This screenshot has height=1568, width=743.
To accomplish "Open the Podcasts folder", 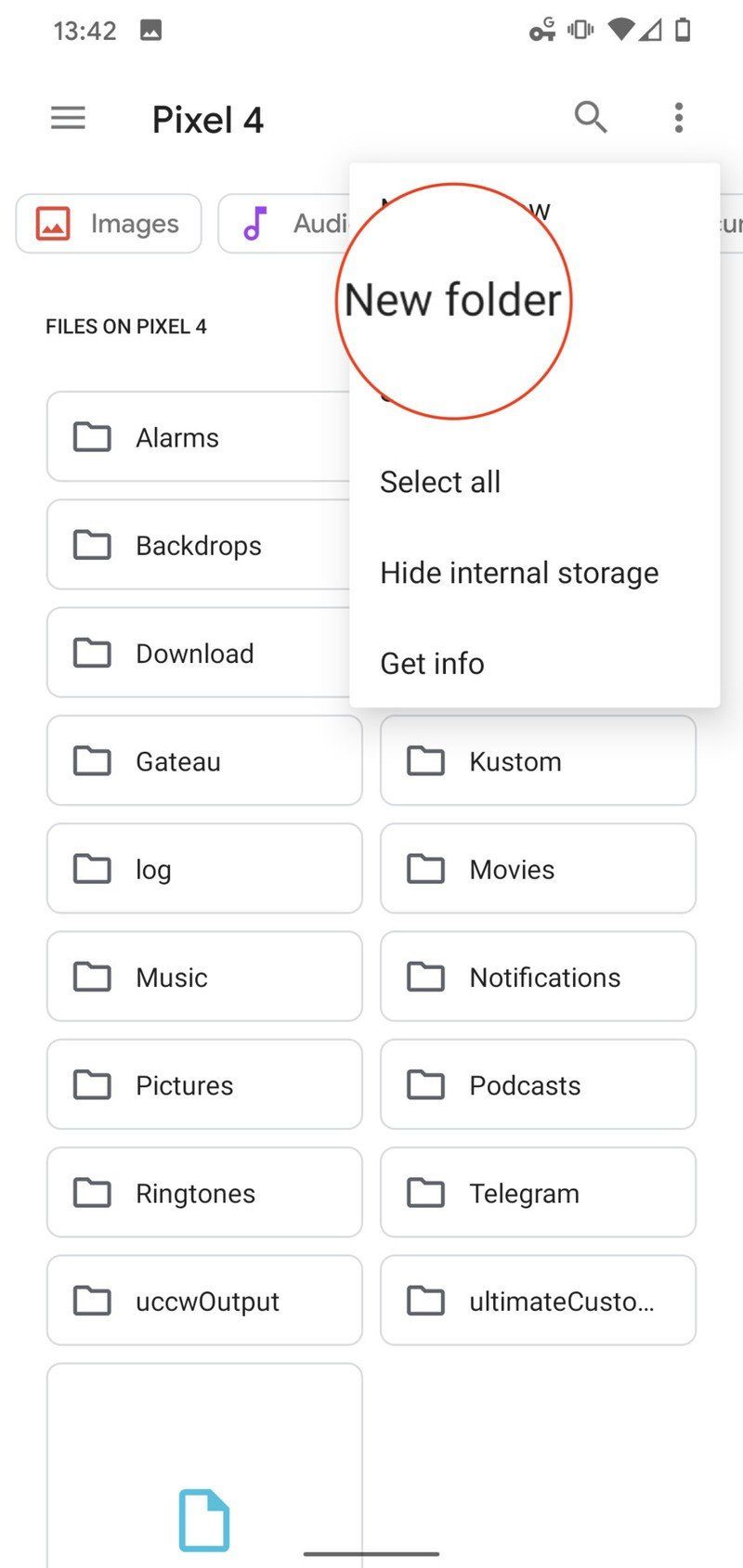I will (525, 1084).
